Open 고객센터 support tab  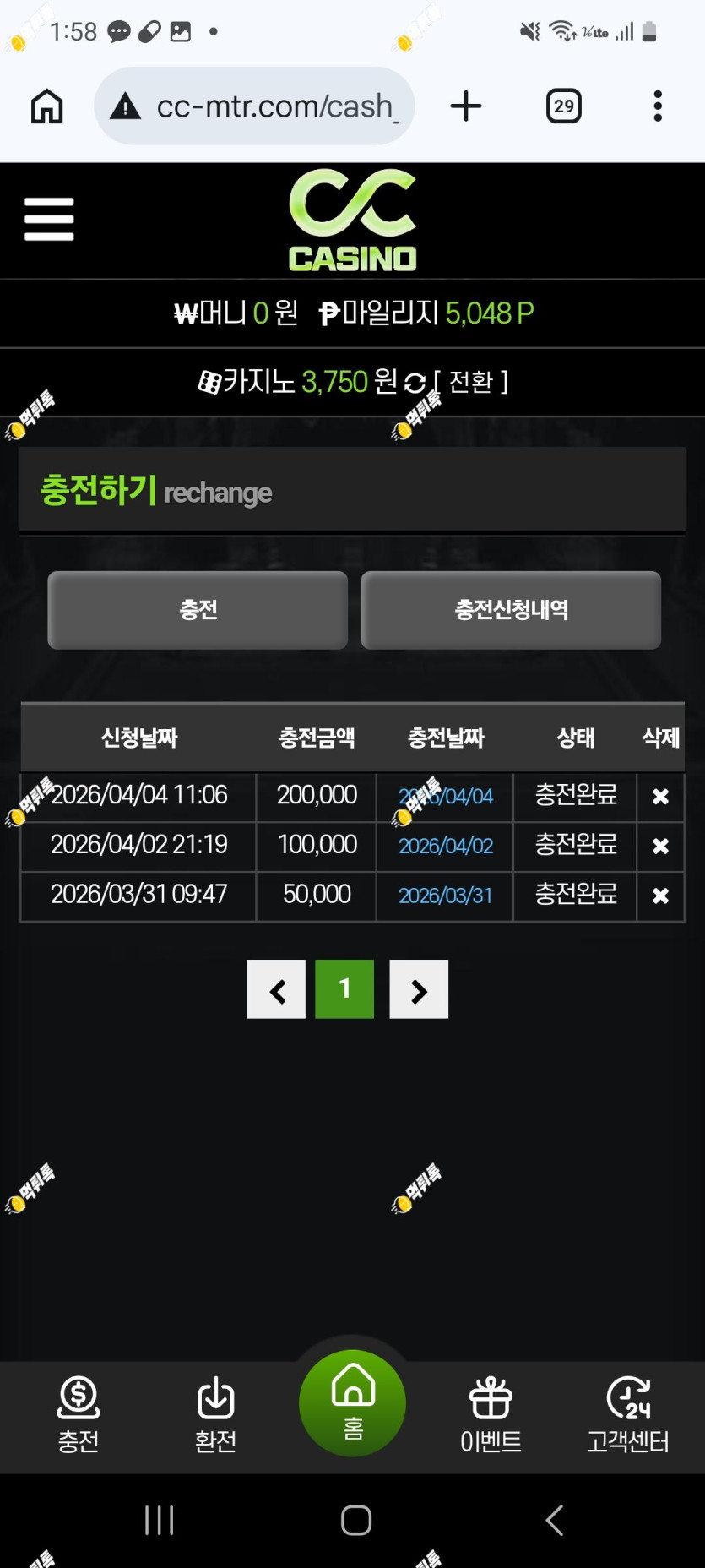click(x=628, y=1415)
